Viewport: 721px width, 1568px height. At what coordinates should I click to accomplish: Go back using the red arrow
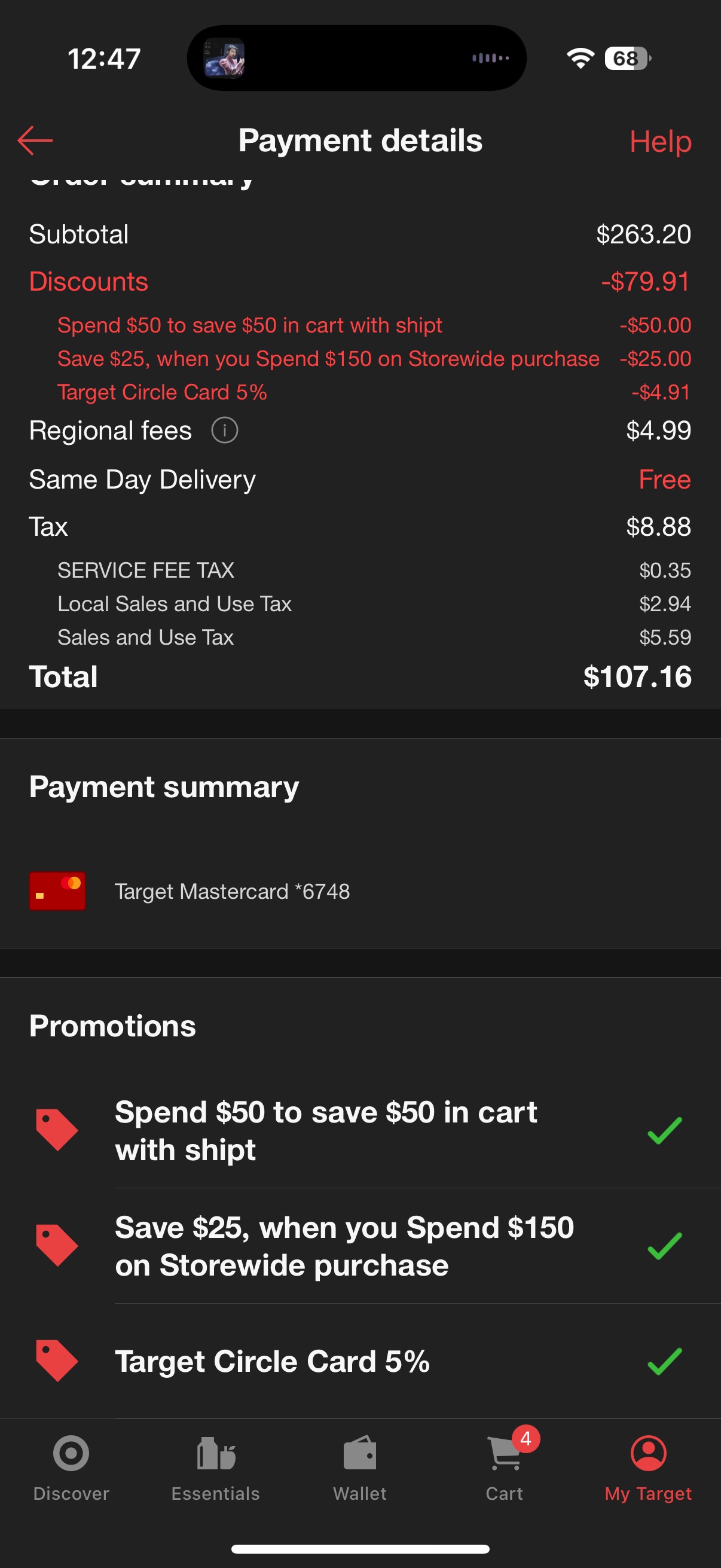tap(35, 141)
